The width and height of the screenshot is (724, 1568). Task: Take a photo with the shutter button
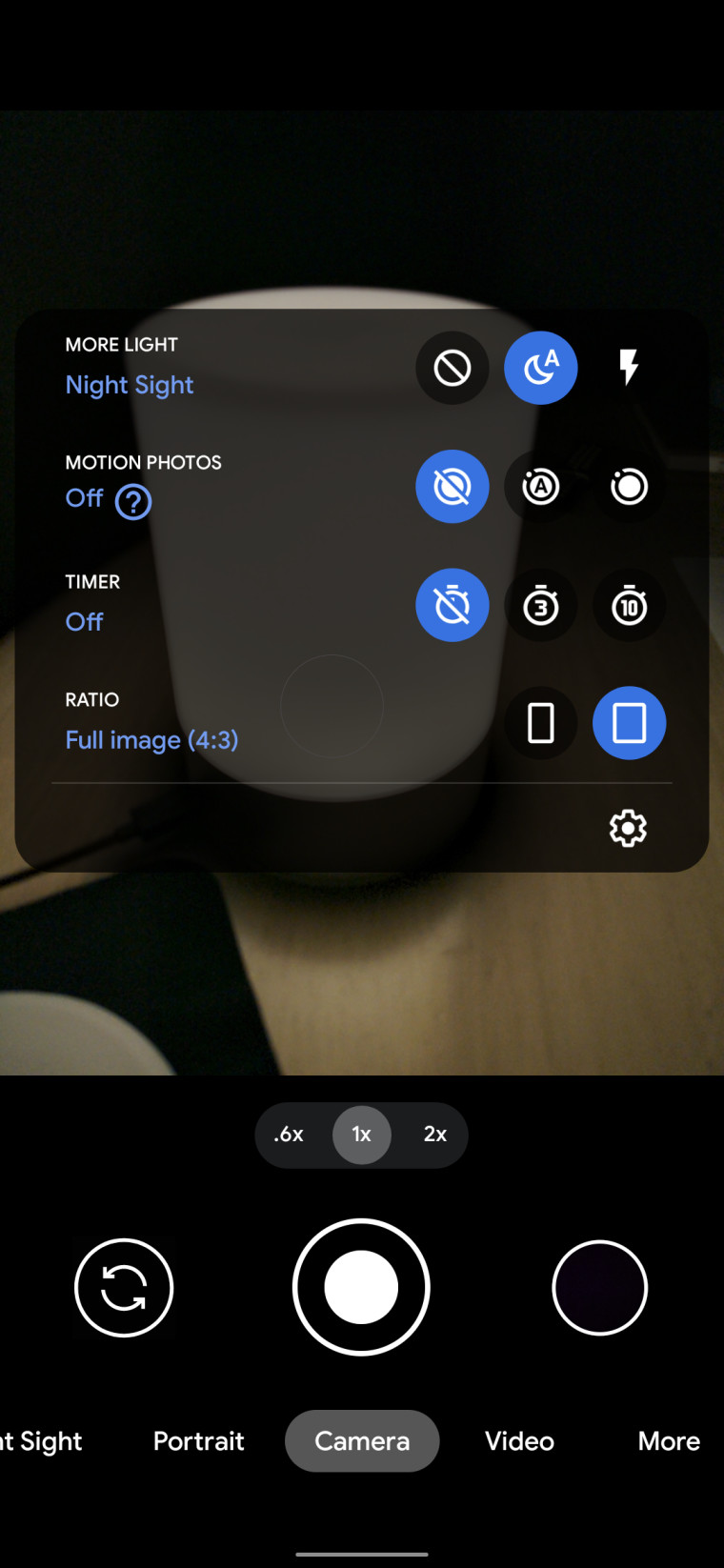pos(361,1288)
